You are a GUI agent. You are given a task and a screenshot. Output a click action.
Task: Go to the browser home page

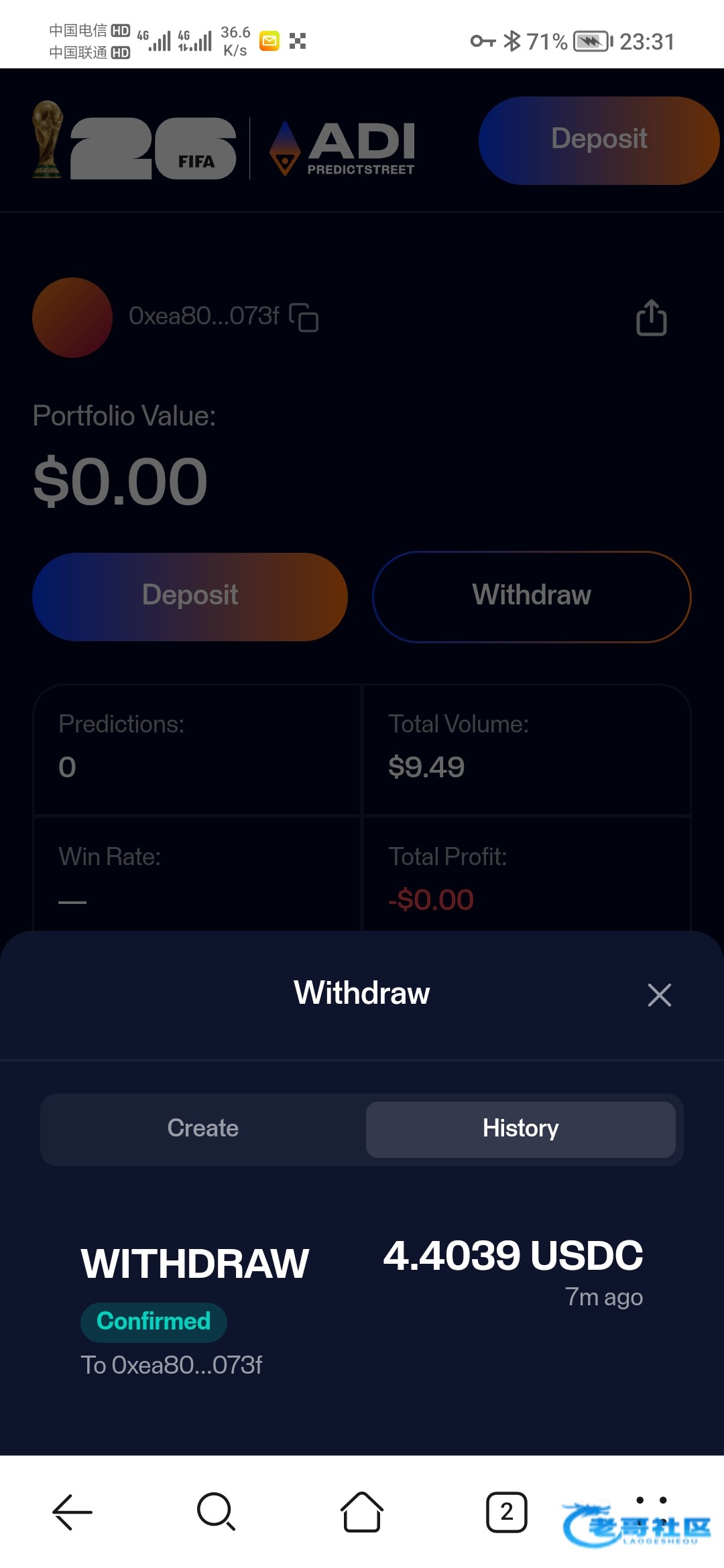[x=362, y=1512]
